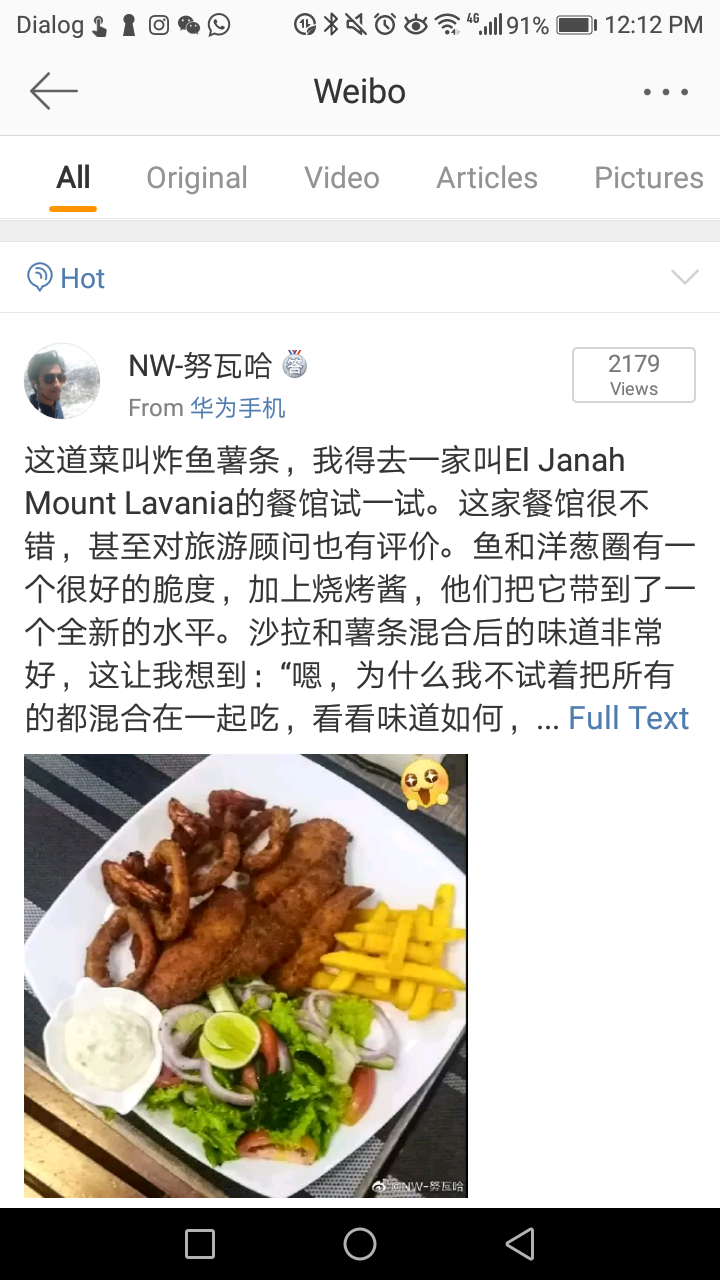The width and height of the screenshot is (720, 1280).
Task: Tap the Hot filter icon
Action: [x=37, y=277]
